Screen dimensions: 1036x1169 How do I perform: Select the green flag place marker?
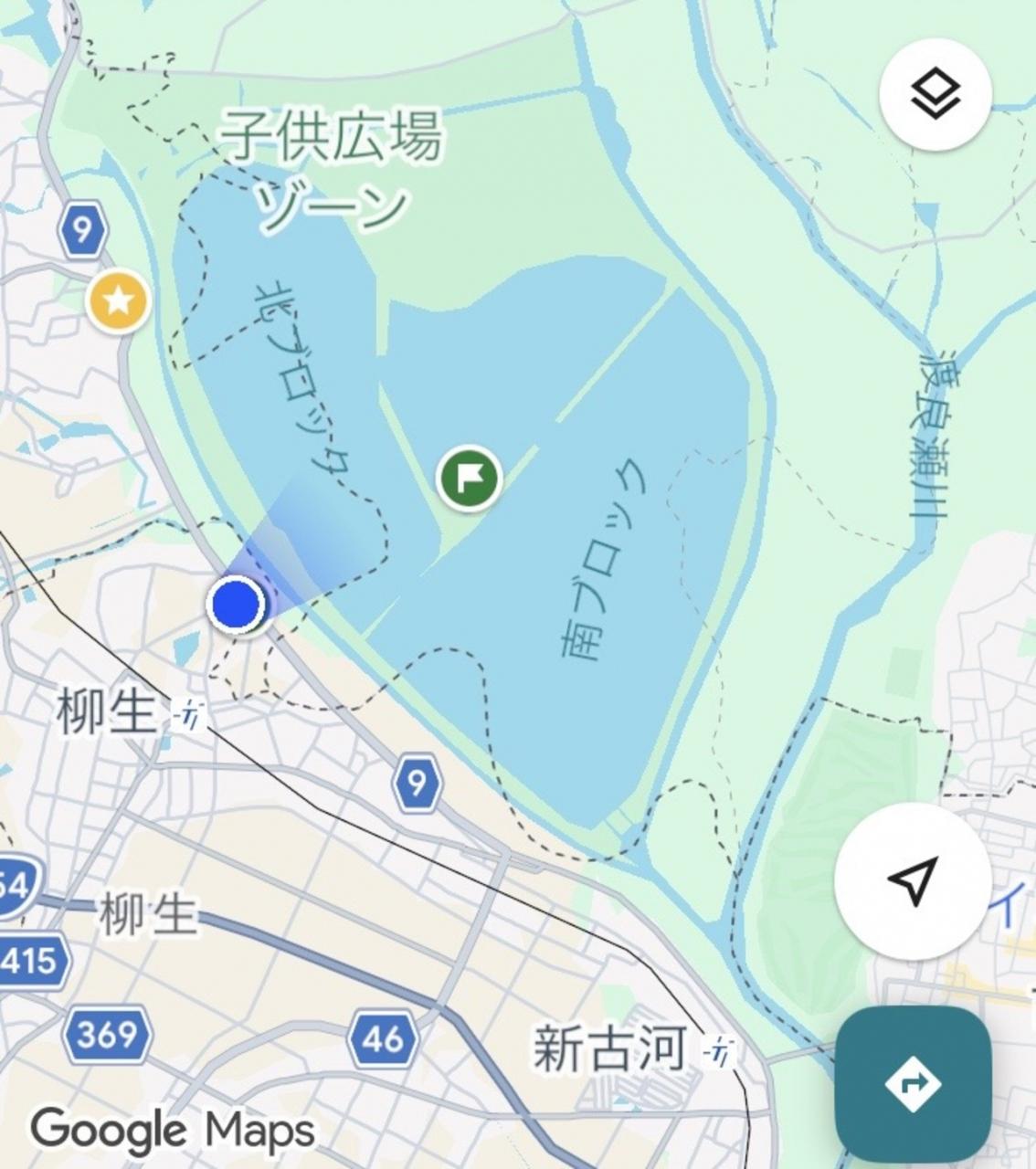click(x=470, y=478)
